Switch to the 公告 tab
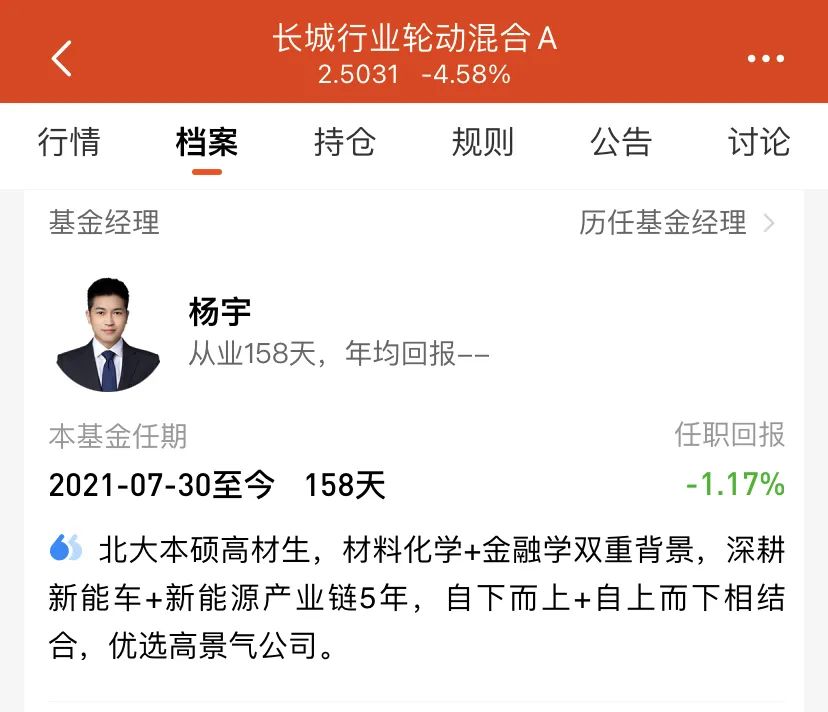The width and height of the screenshot is (828, 712). click(x=621, y=142)
